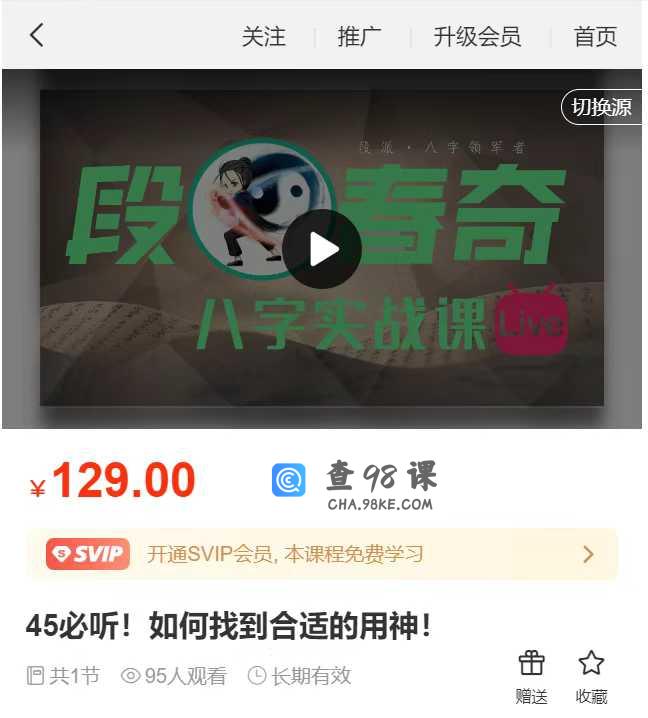This screenshot has width=648, height=718.
Task: Open 推广 promotion option
Action: tap(359, 37)
